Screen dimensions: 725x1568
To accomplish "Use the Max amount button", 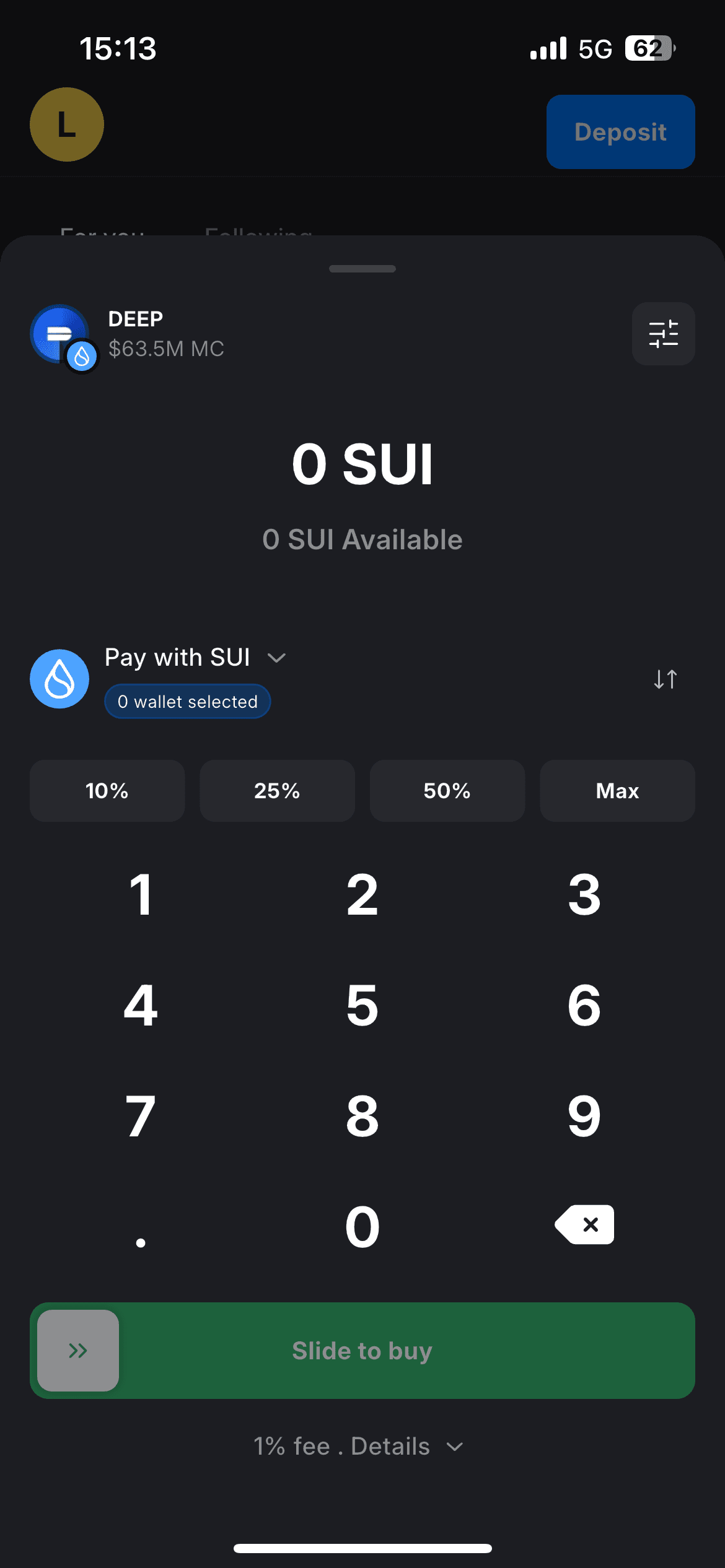I will tap(617, 791).
